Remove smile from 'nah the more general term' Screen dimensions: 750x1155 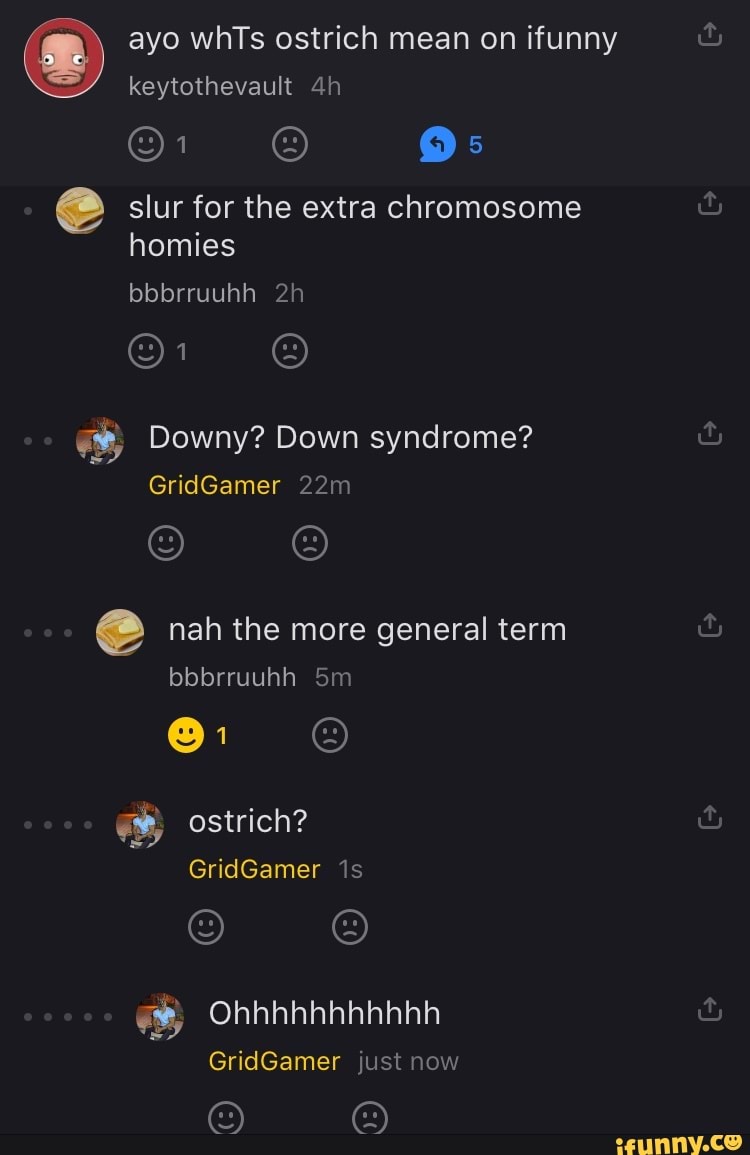coord(186,736)
